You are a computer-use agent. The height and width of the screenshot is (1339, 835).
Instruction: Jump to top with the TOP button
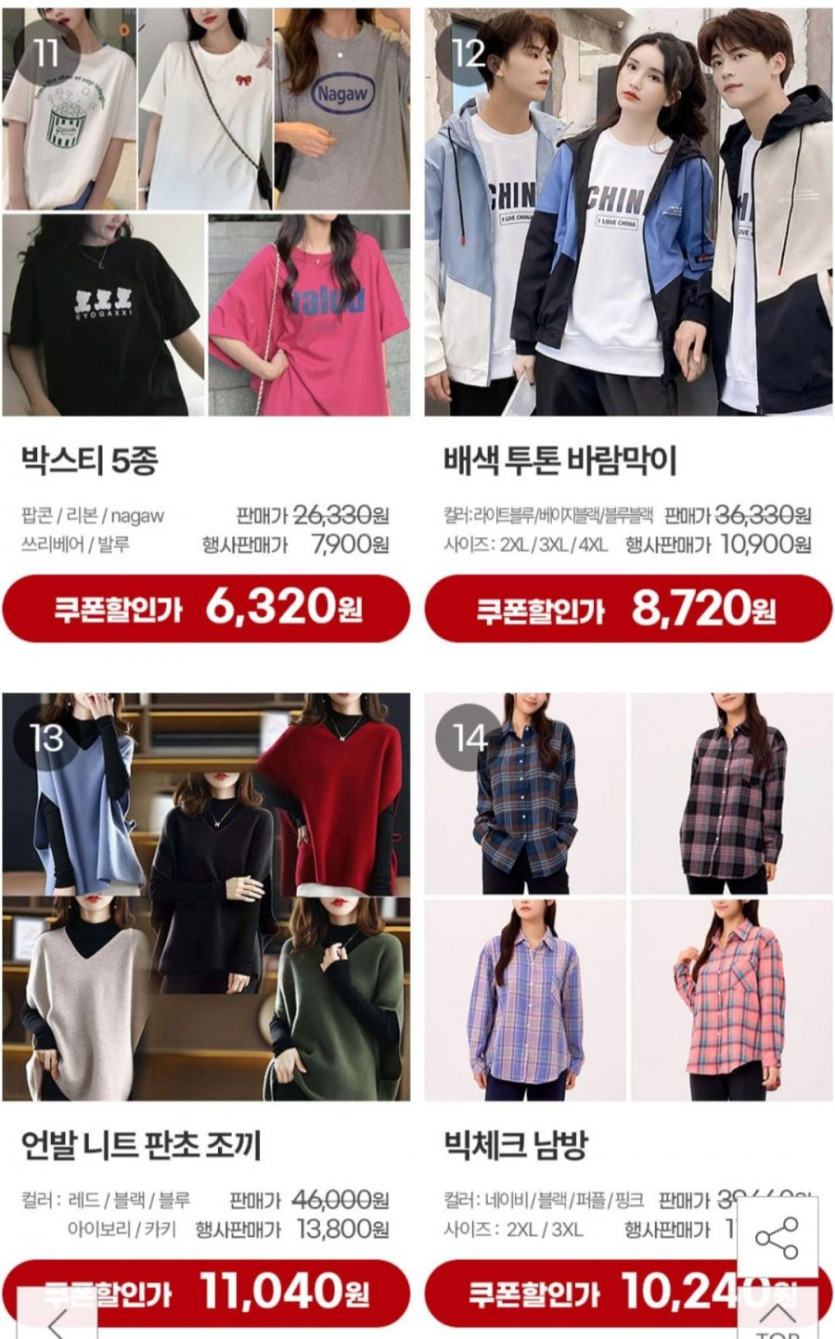click(778, 1318)
